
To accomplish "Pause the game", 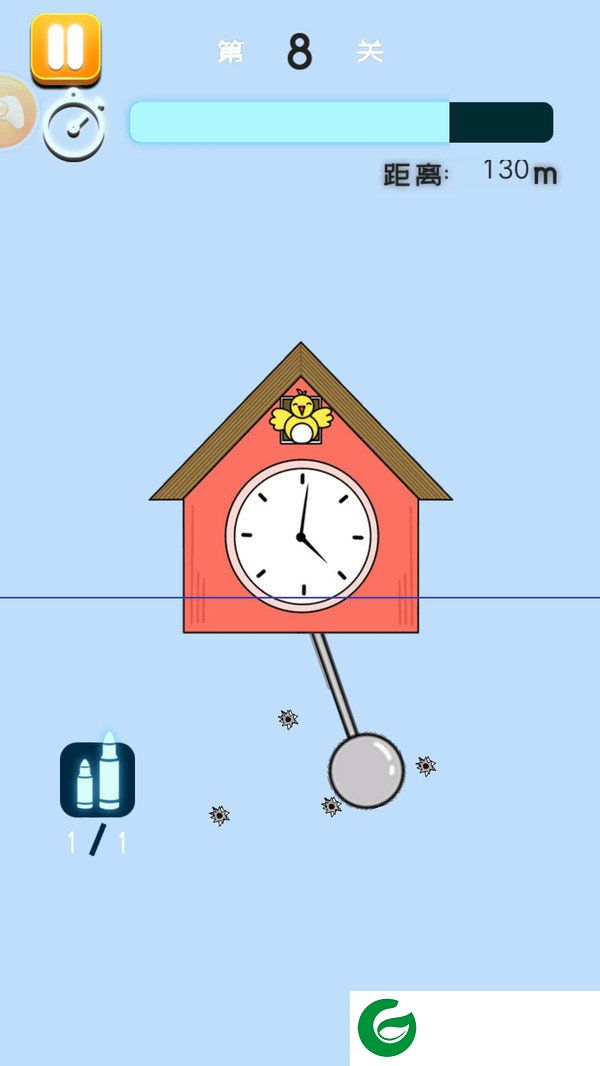I will point(65,47).
